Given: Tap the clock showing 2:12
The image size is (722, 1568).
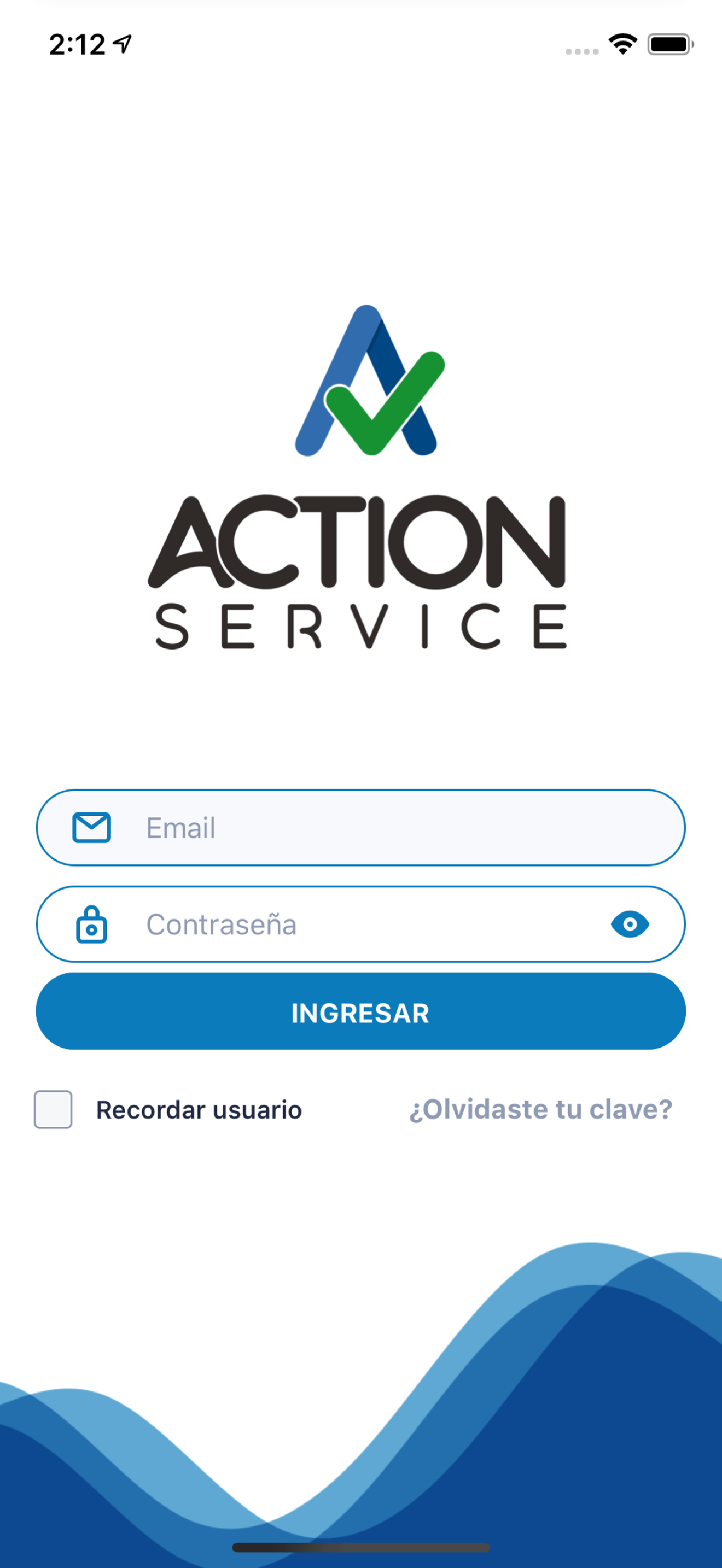Looking at the screenshot, I should point(78,43).
